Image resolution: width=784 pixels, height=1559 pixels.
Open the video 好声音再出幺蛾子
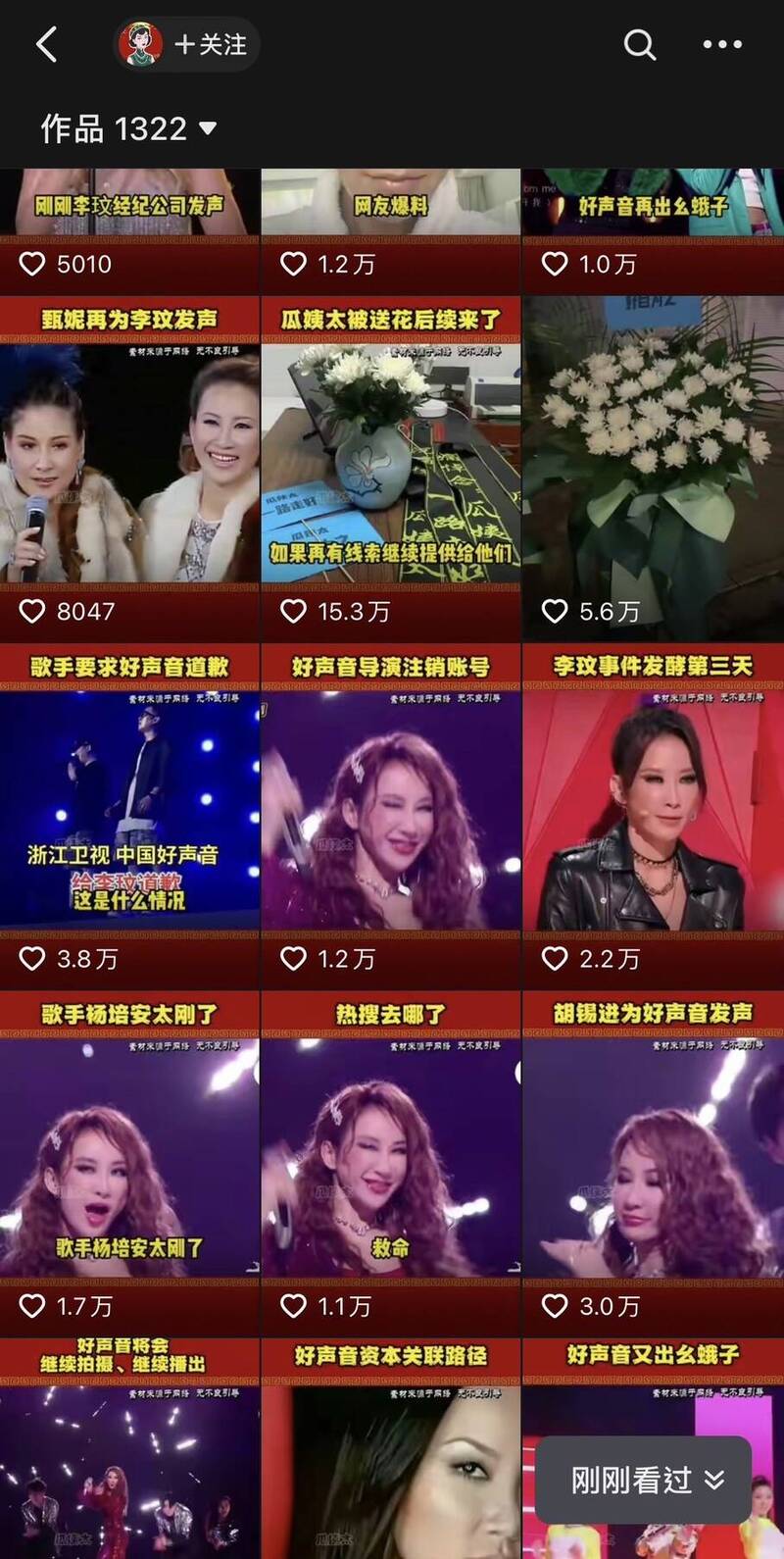click(x=653, y=230)
